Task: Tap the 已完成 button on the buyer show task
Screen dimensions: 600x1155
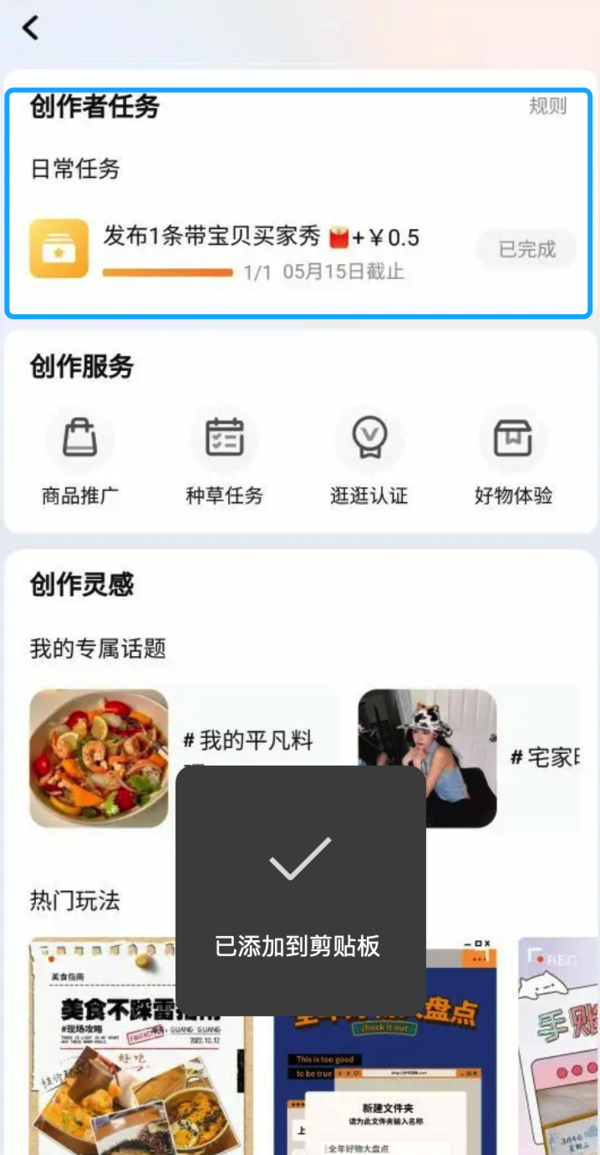Action: coord(526,249)
